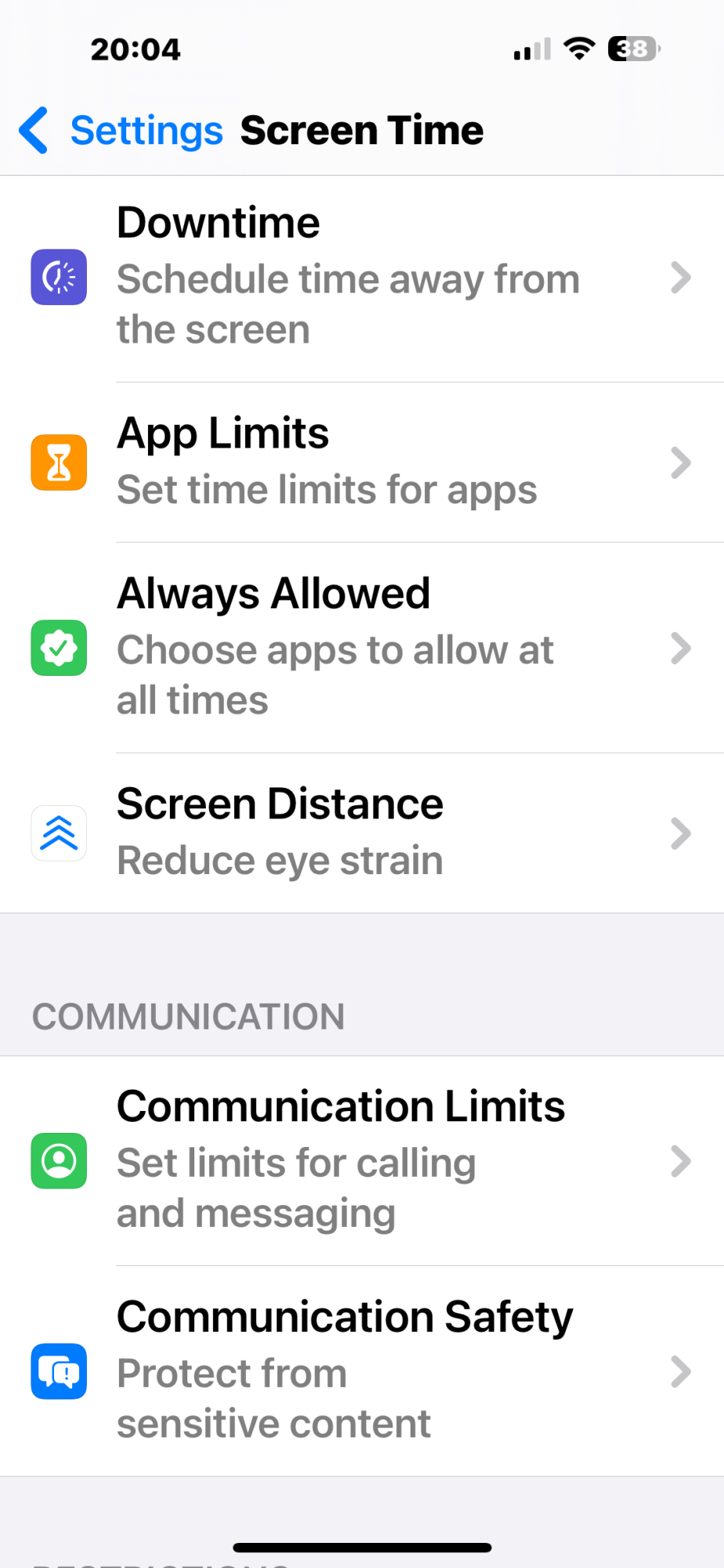Go back to Settings
The image size is (724, 1568).
pyautogui.click(x=121, y=130)
